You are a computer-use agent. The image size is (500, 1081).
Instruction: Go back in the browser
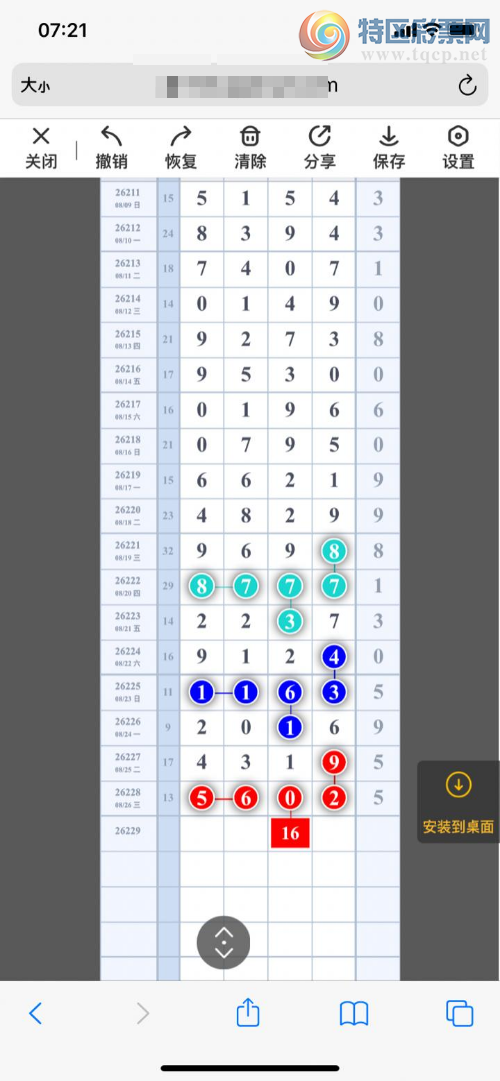pos(36,1013)
